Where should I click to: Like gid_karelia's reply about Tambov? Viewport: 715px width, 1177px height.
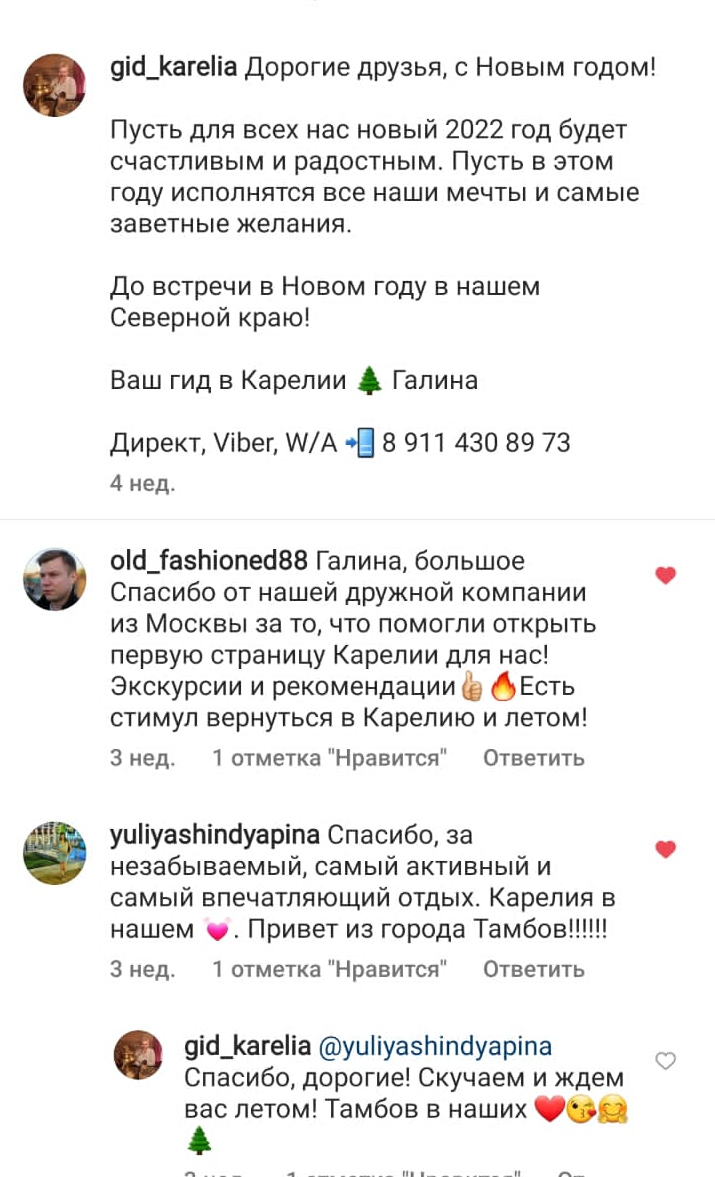665,1061
